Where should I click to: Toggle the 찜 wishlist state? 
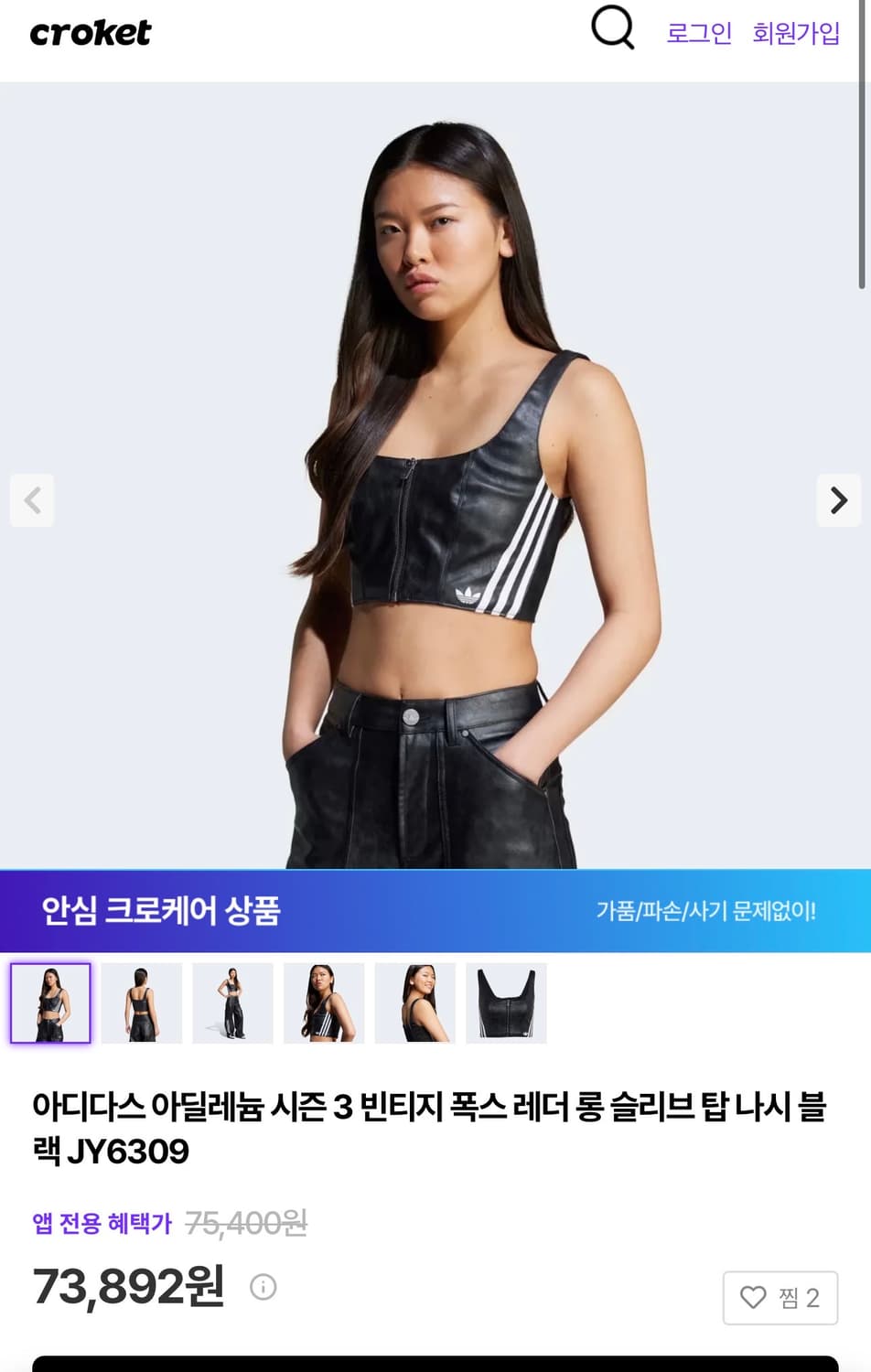(x=782, y=1298)
